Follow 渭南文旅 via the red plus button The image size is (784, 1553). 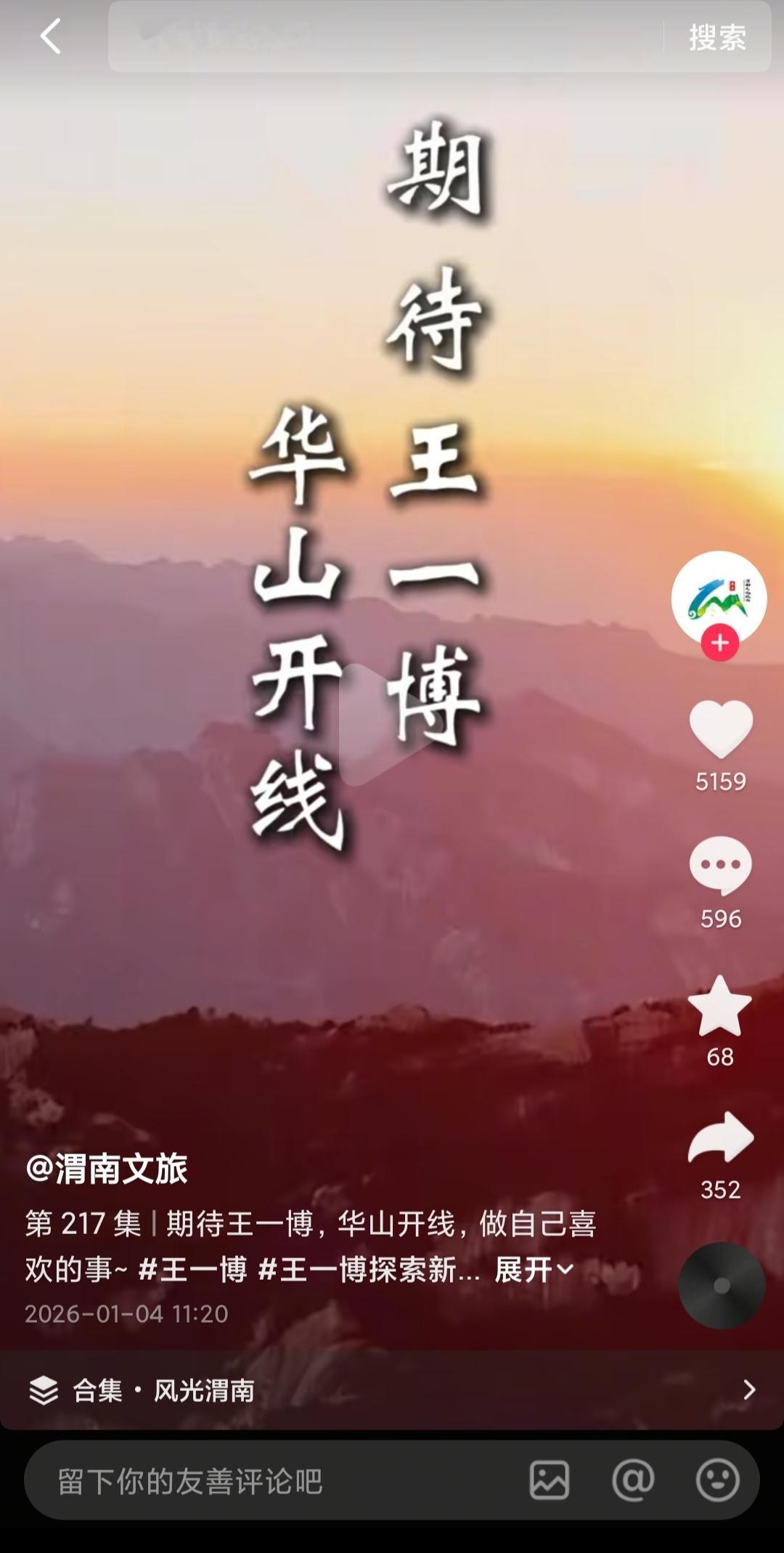click(719, 642)
